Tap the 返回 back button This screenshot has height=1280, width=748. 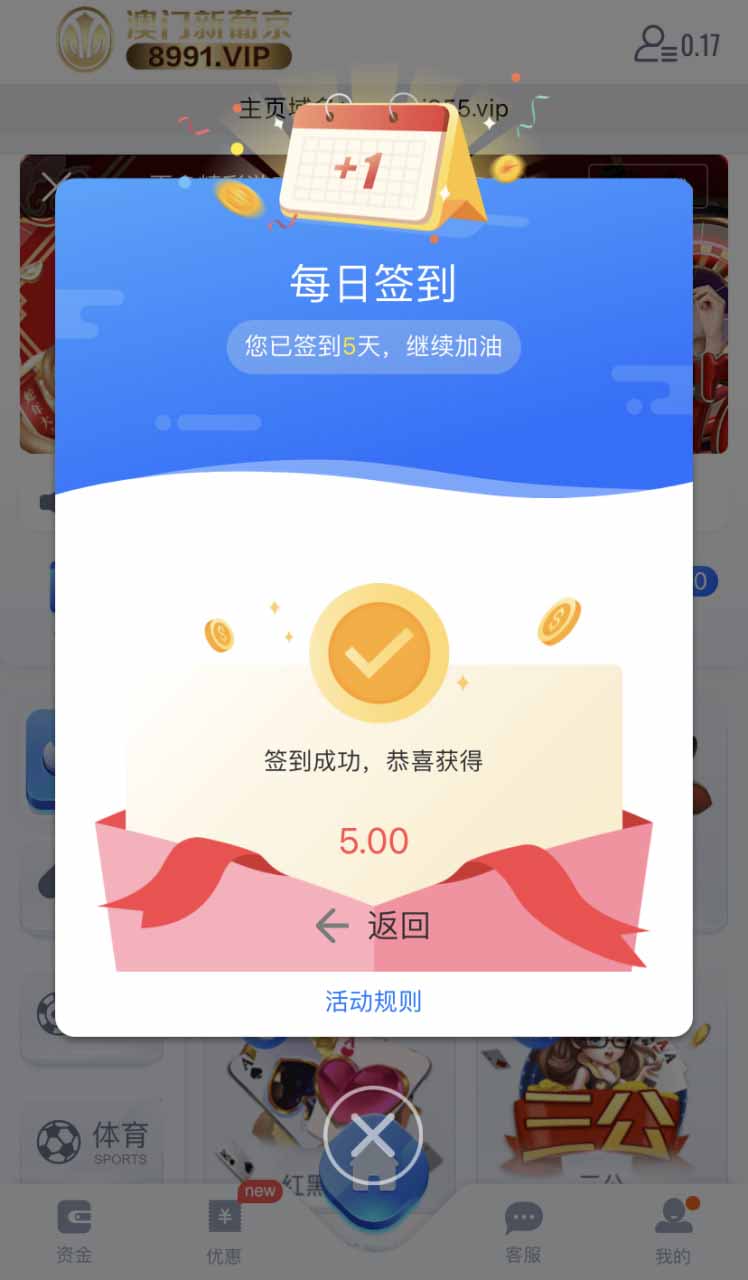[373, 926]
